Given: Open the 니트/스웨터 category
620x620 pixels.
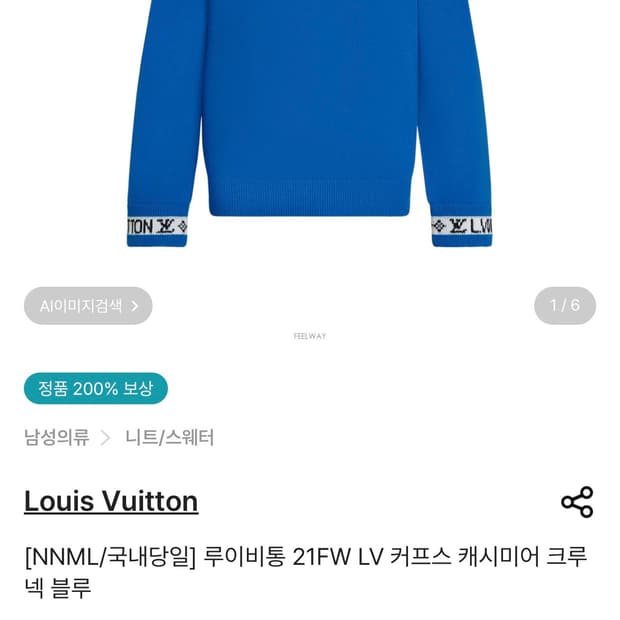Looking at the screenshot, I should tap(170, 437).
